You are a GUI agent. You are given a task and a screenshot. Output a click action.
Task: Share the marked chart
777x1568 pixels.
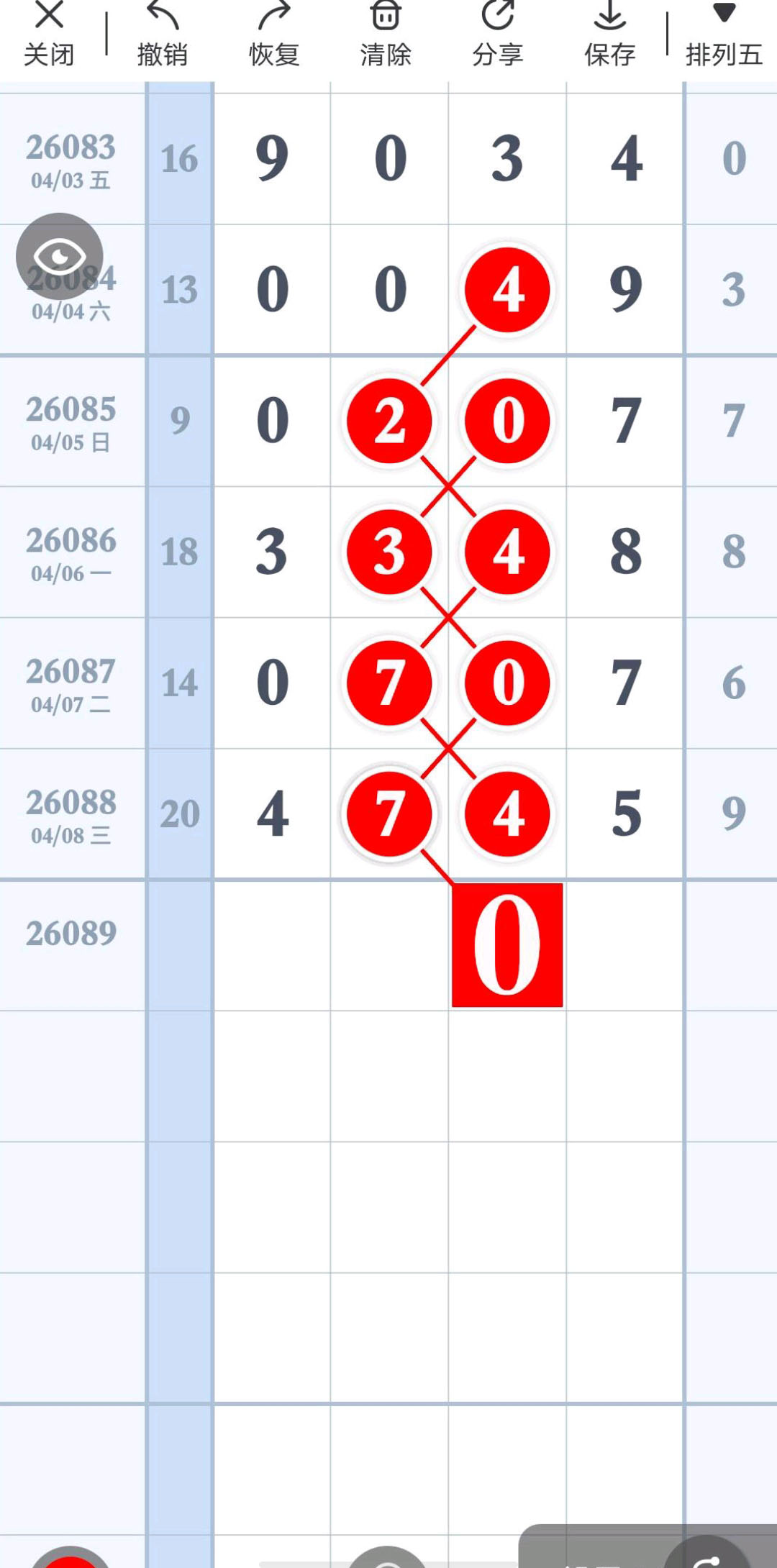point(497,34)
